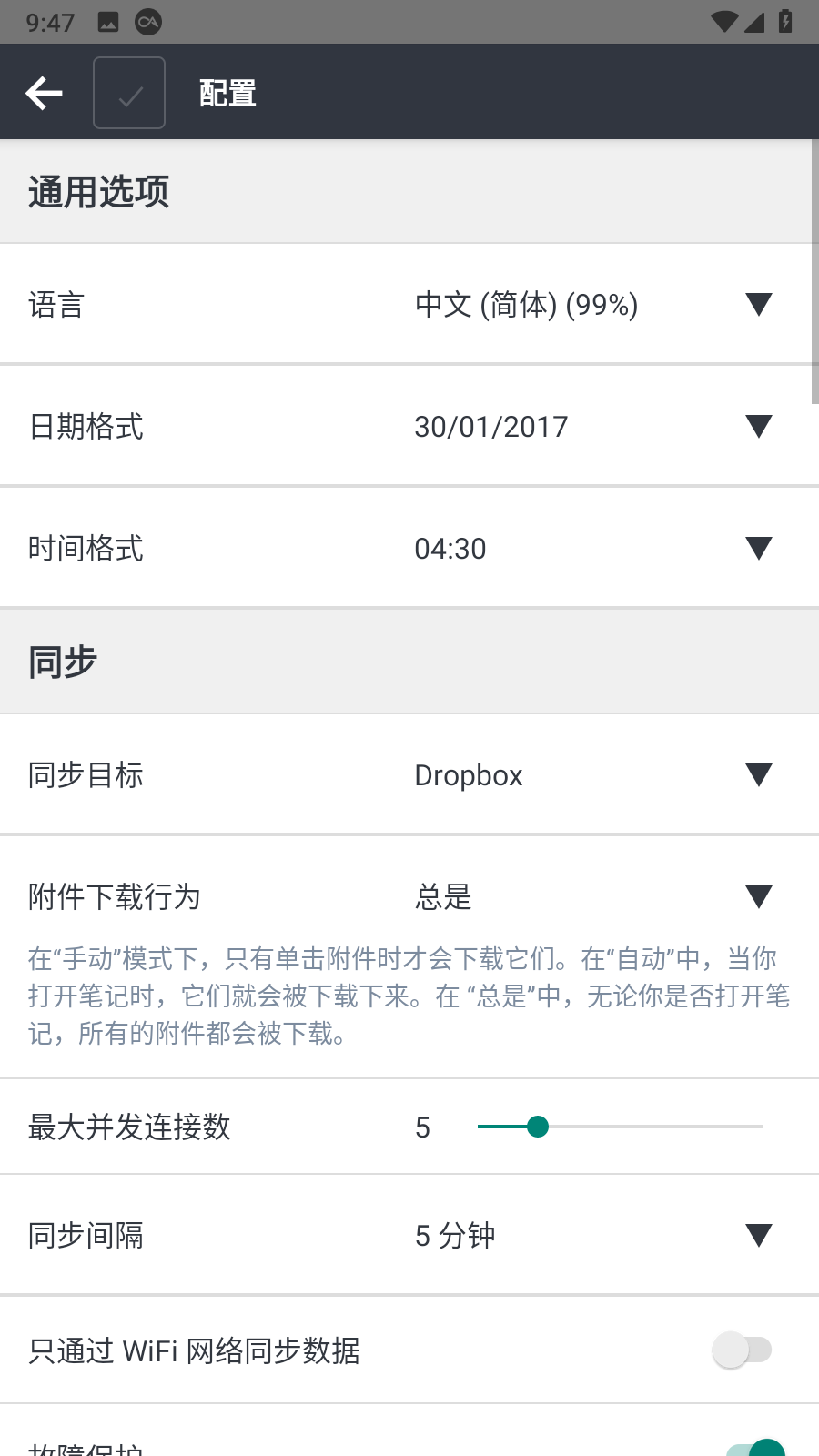Open the 同步目标 dropdown showing Dropbox

[759, 774]
